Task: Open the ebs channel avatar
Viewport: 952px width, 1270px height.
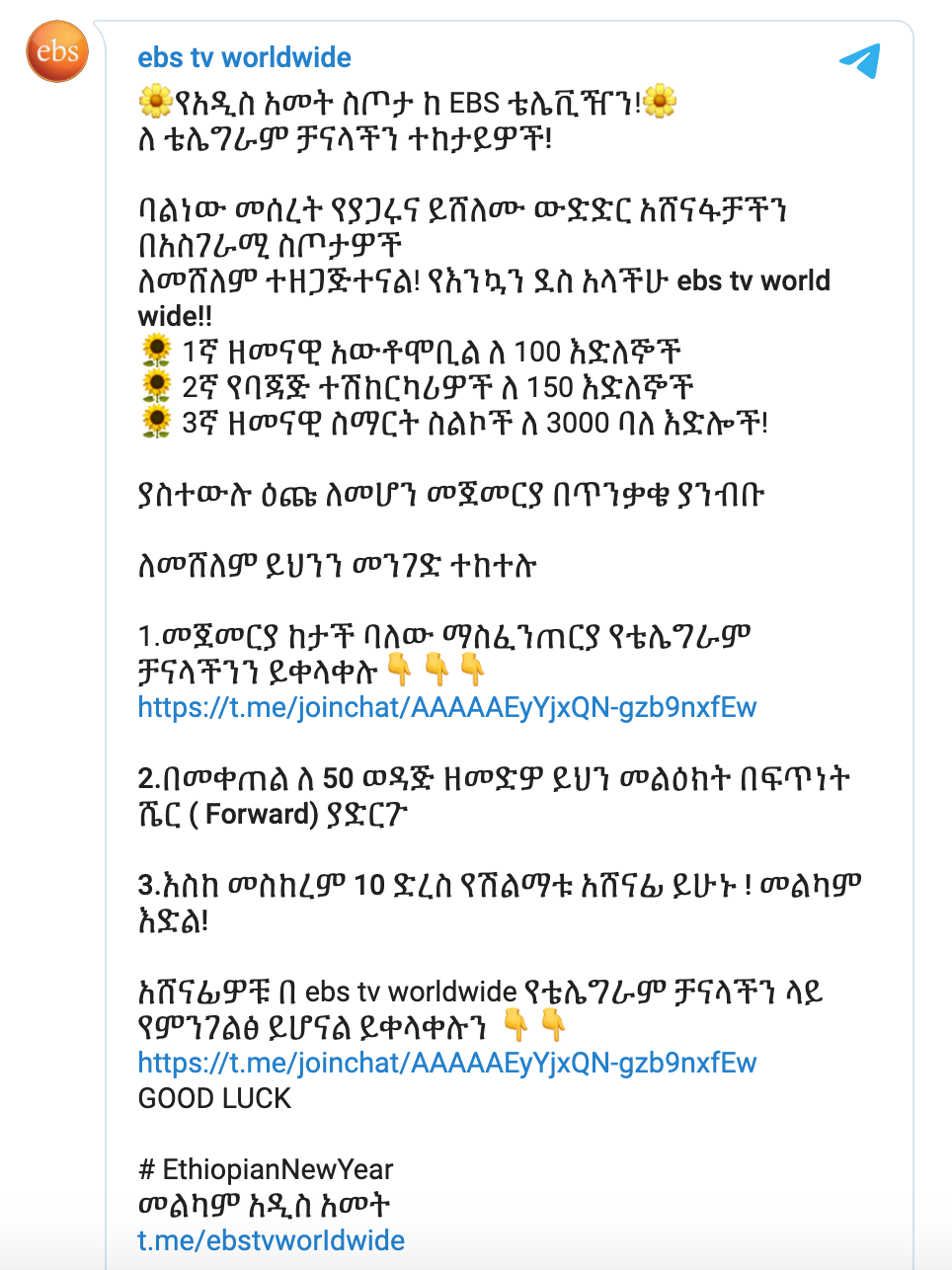Action: pyautogui.click(x=57, y=51)
